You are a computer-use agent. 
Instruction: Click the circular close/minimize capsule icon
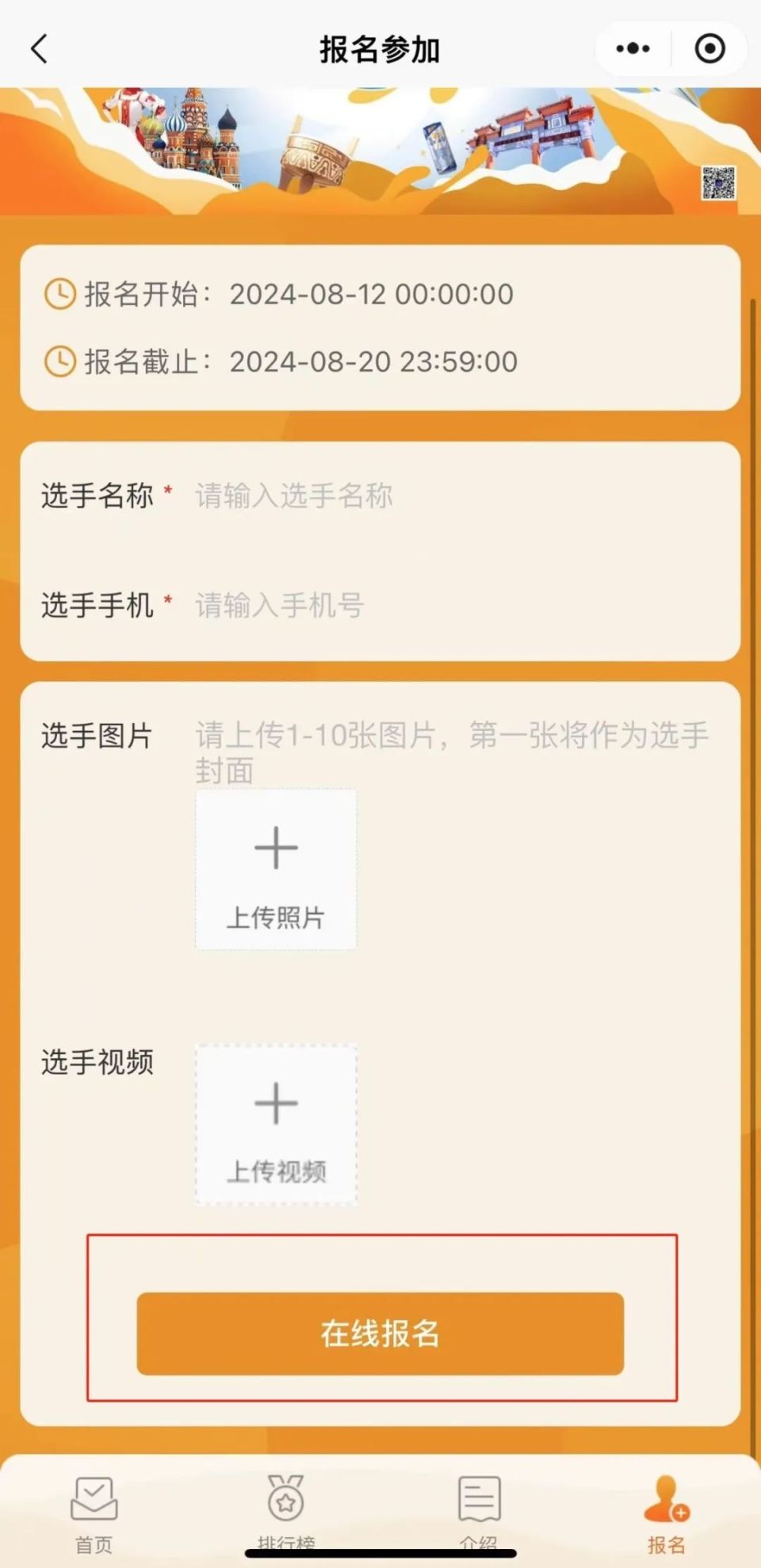pyautogui.click(x=709, y=48)
